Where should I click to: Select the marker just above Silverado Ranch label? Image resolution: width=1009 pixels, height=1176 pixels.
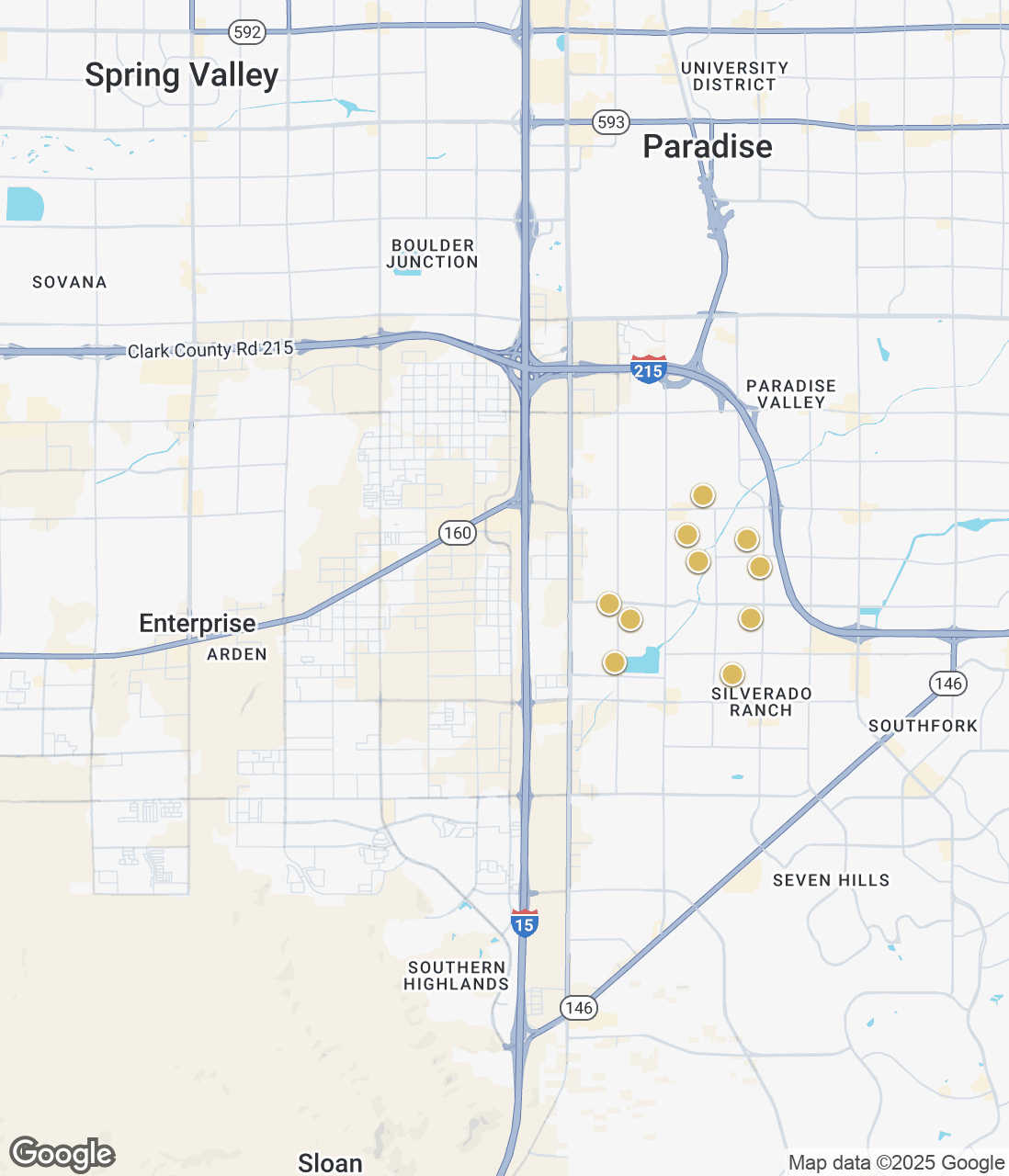(x=731, y=675)
